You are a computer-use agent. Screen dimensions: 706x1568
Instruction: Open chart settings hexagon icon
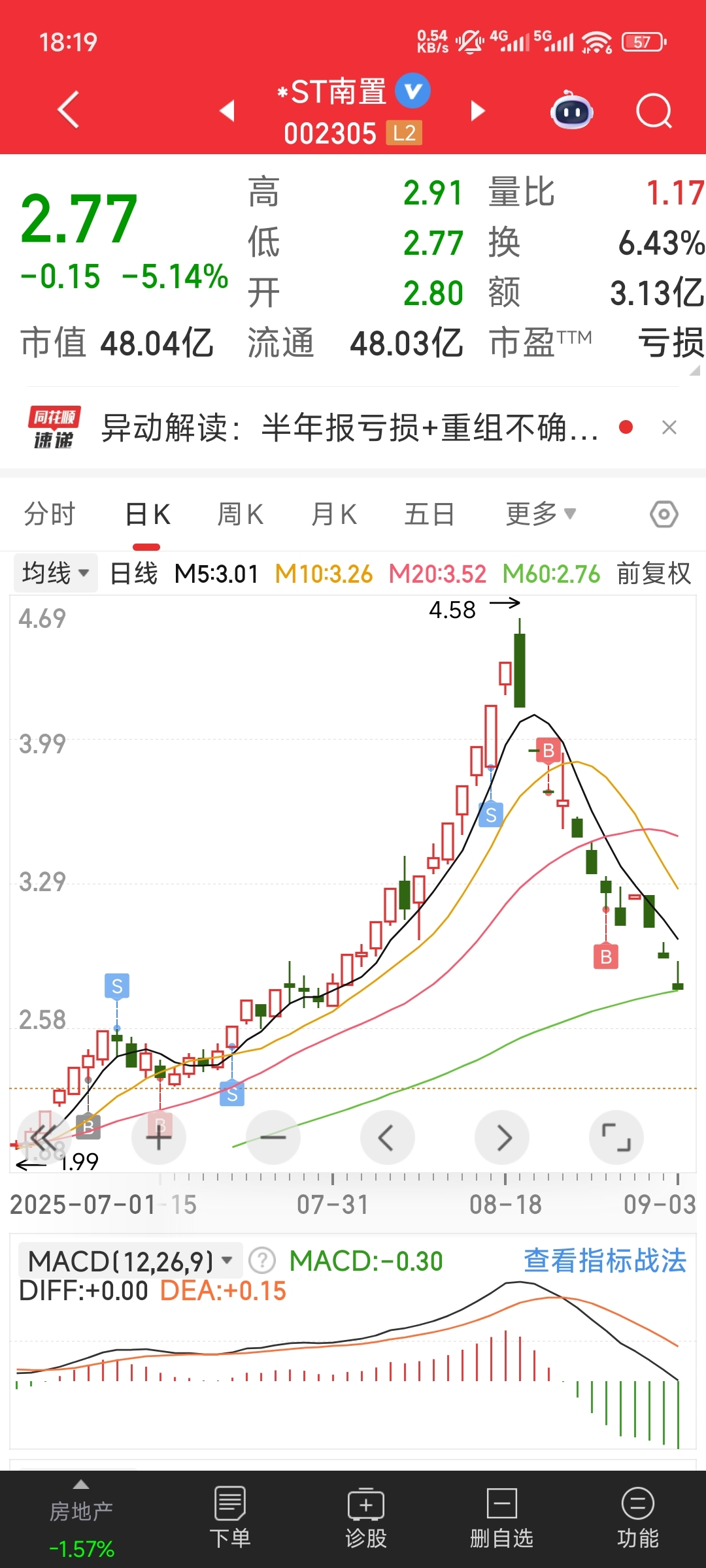pos(664,514)
